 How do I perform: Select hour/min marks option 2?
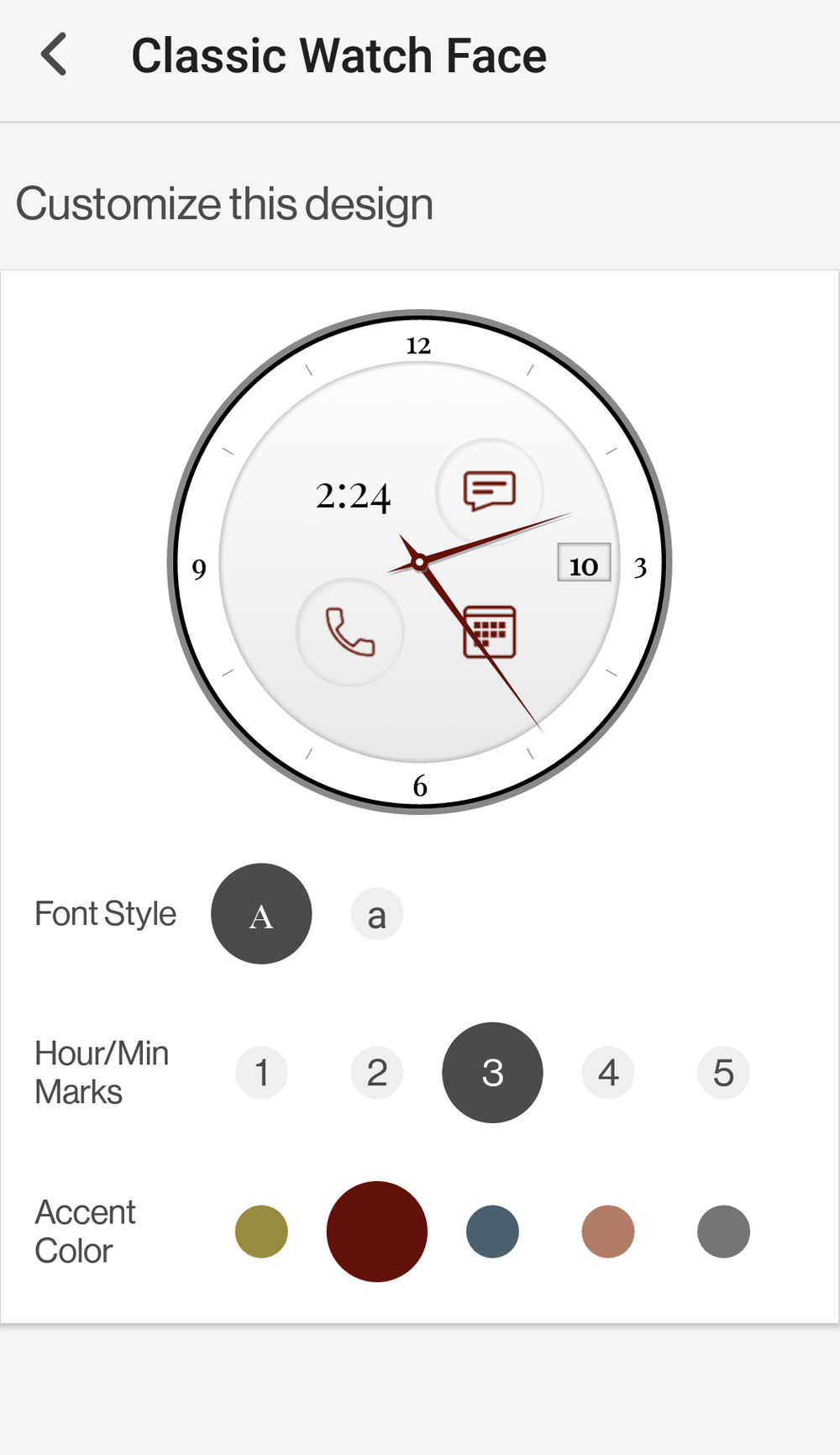pos(376,1073)
